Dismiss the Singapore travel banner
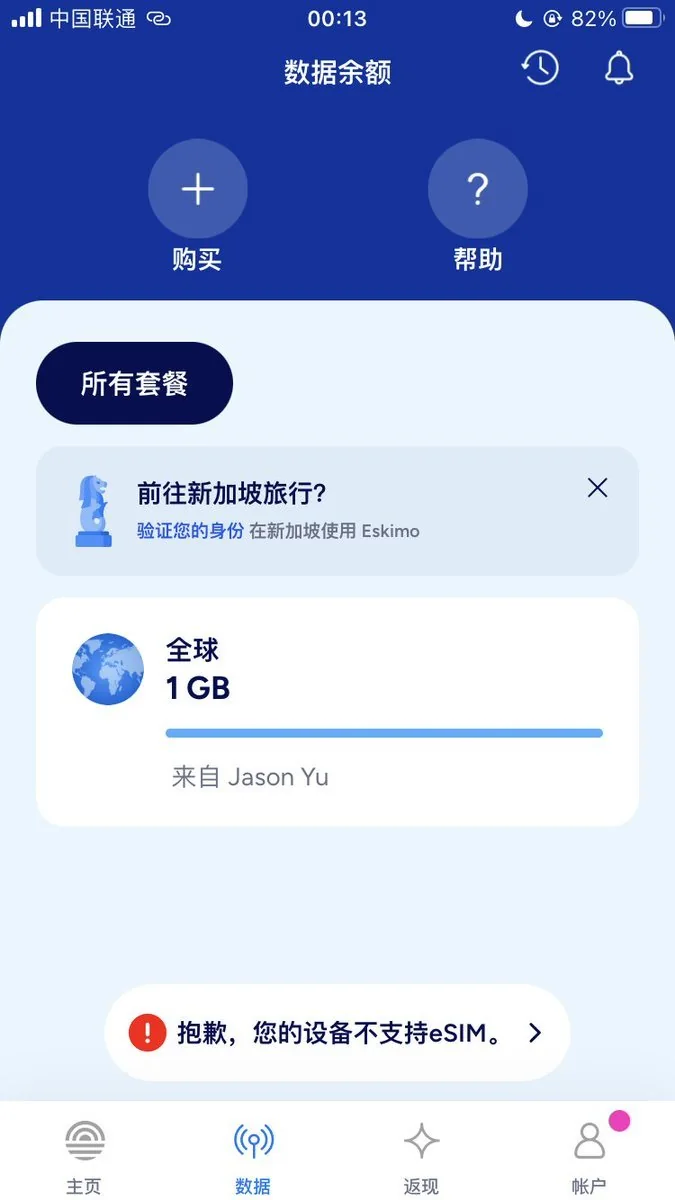Image resolution: width=675 pixels, height=1200 pixels. click(597, 488)
